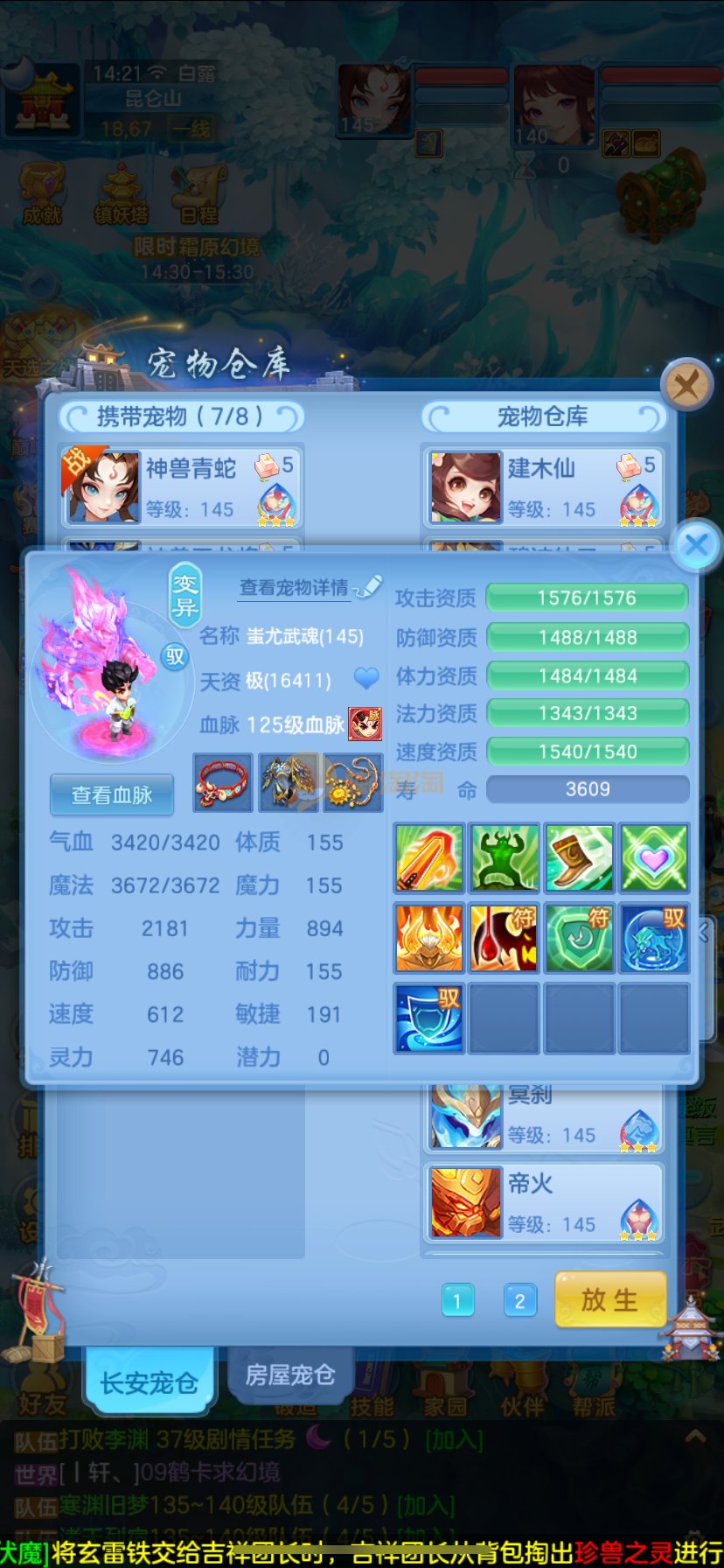View the red bracelet equipment slot
Screen dimensions: 724x1568
click(223, 783)
